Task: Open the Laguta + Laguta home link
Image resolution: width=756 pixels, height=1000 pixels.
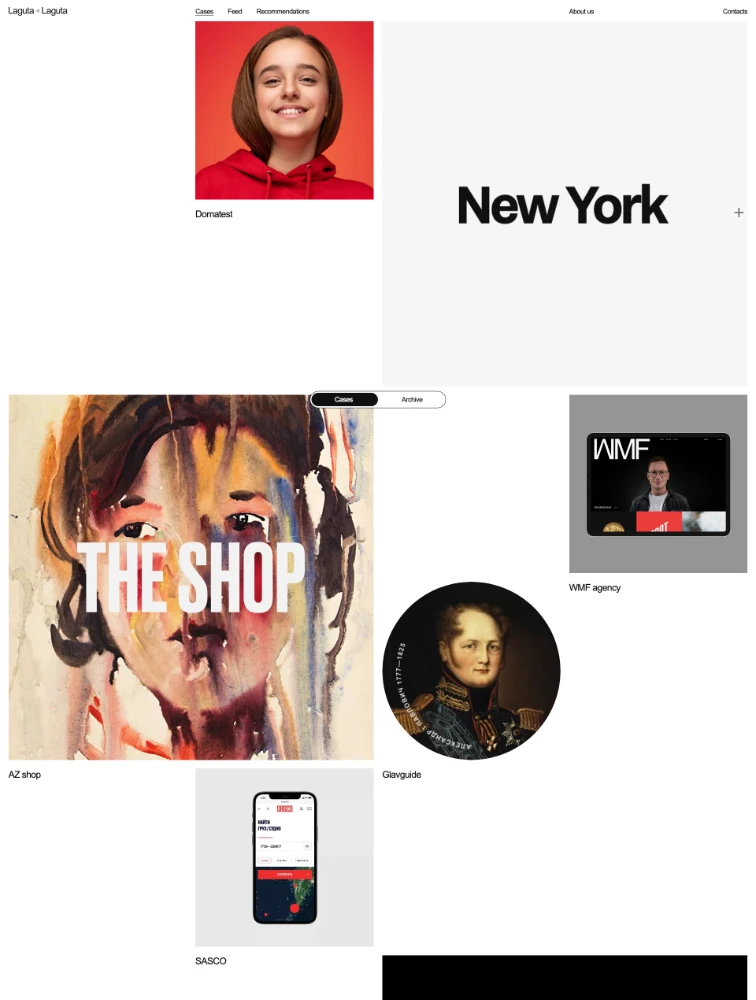Action: pos(38,11)
